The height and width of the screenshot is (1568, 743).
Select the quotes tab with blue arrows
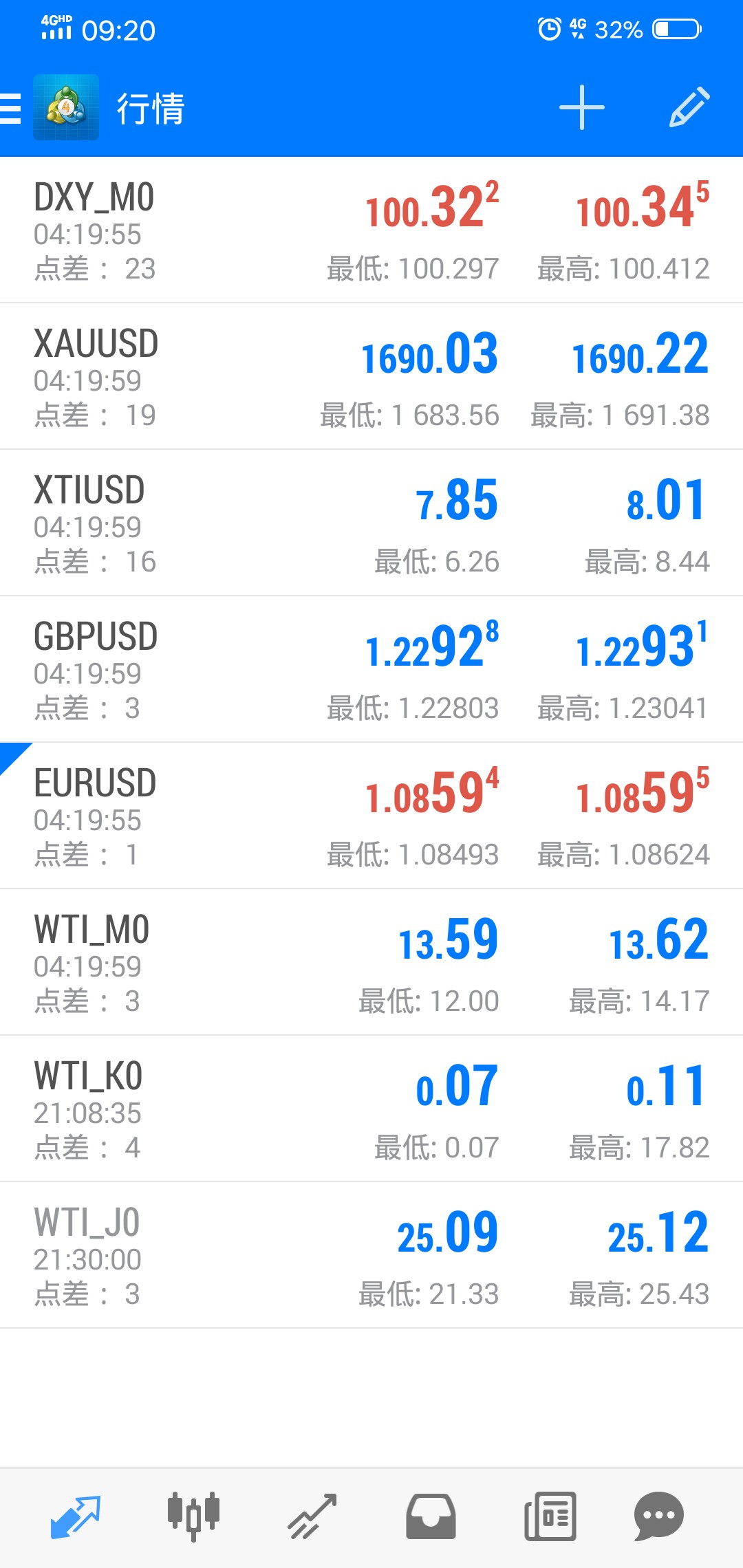(76, 1516)
